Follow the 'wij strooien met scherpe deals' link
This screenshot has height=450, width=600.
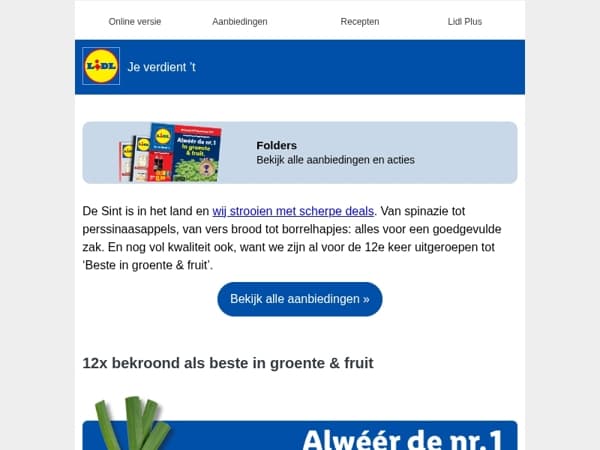293,211
